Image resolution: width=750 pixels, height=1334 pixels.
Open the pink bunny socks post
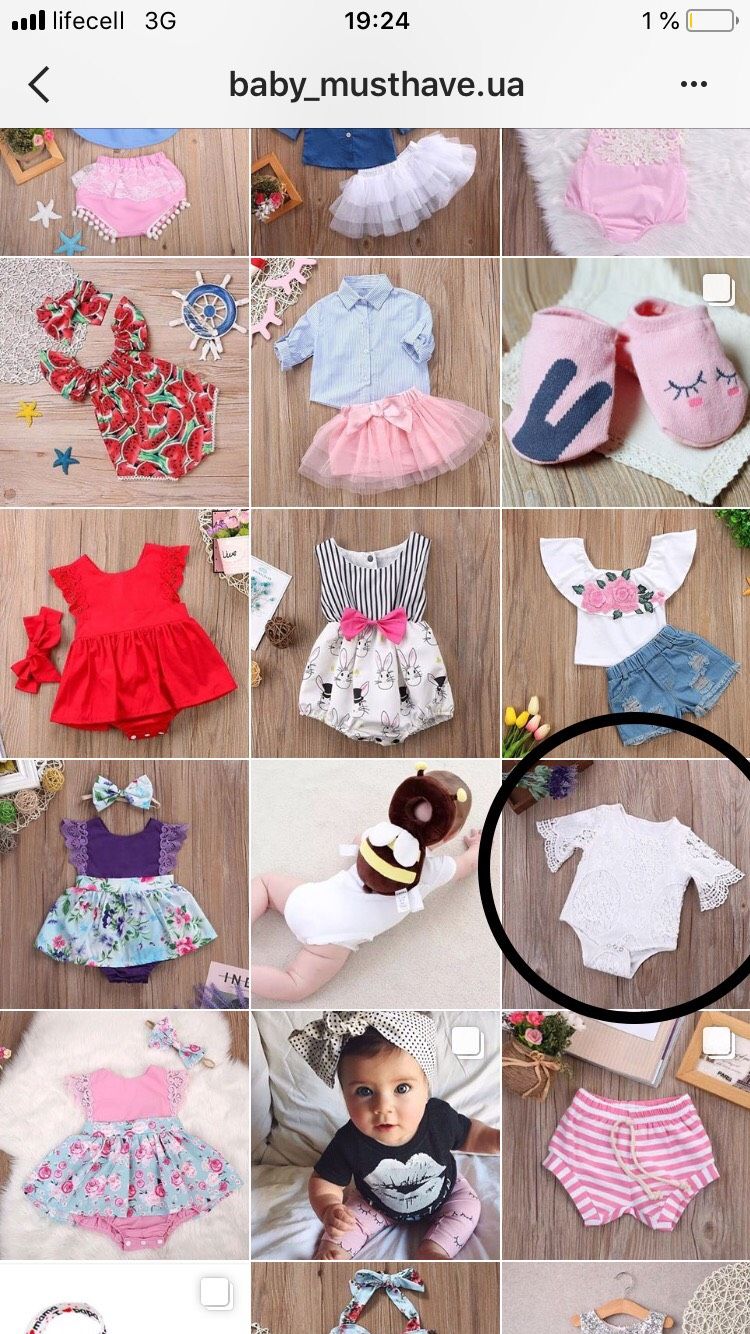pyautogui.click(x=626, y=382)
